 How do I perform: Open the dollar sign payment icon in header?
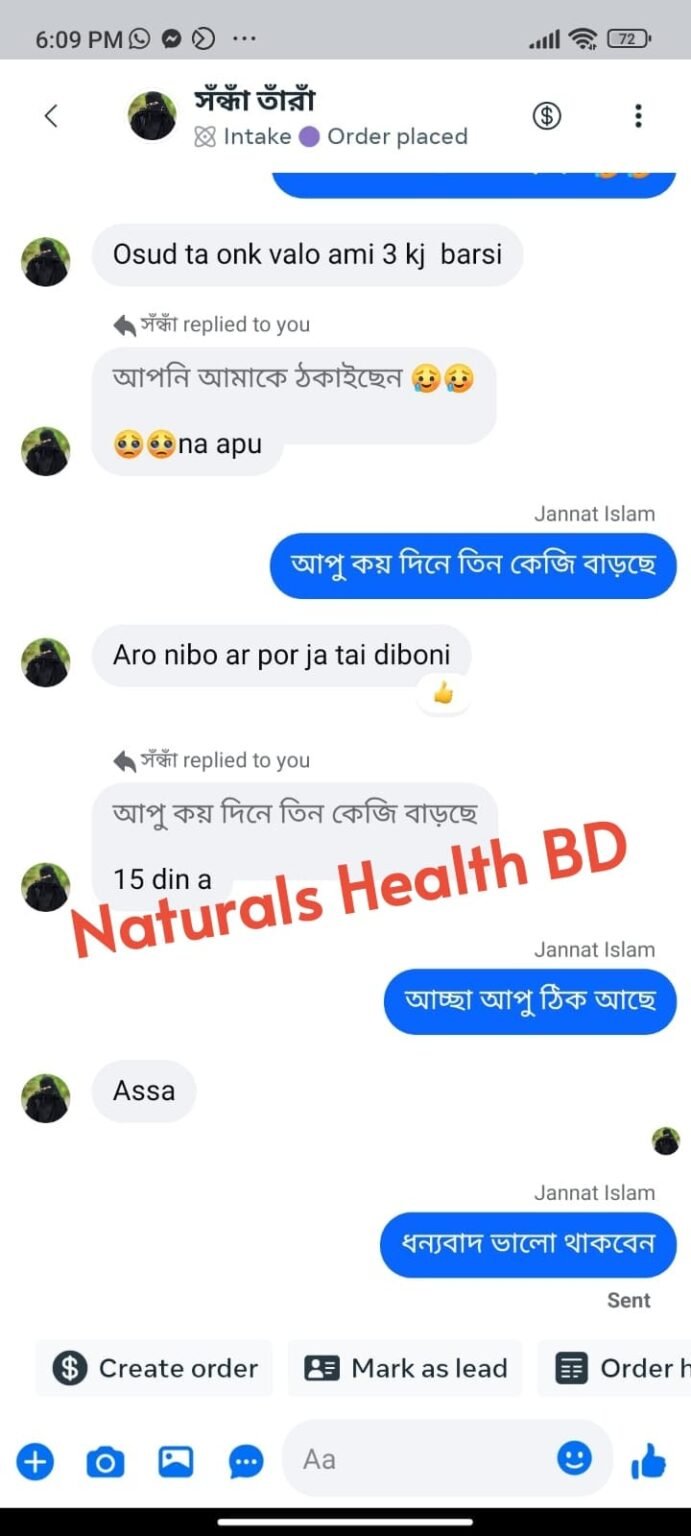pos(546,116)
